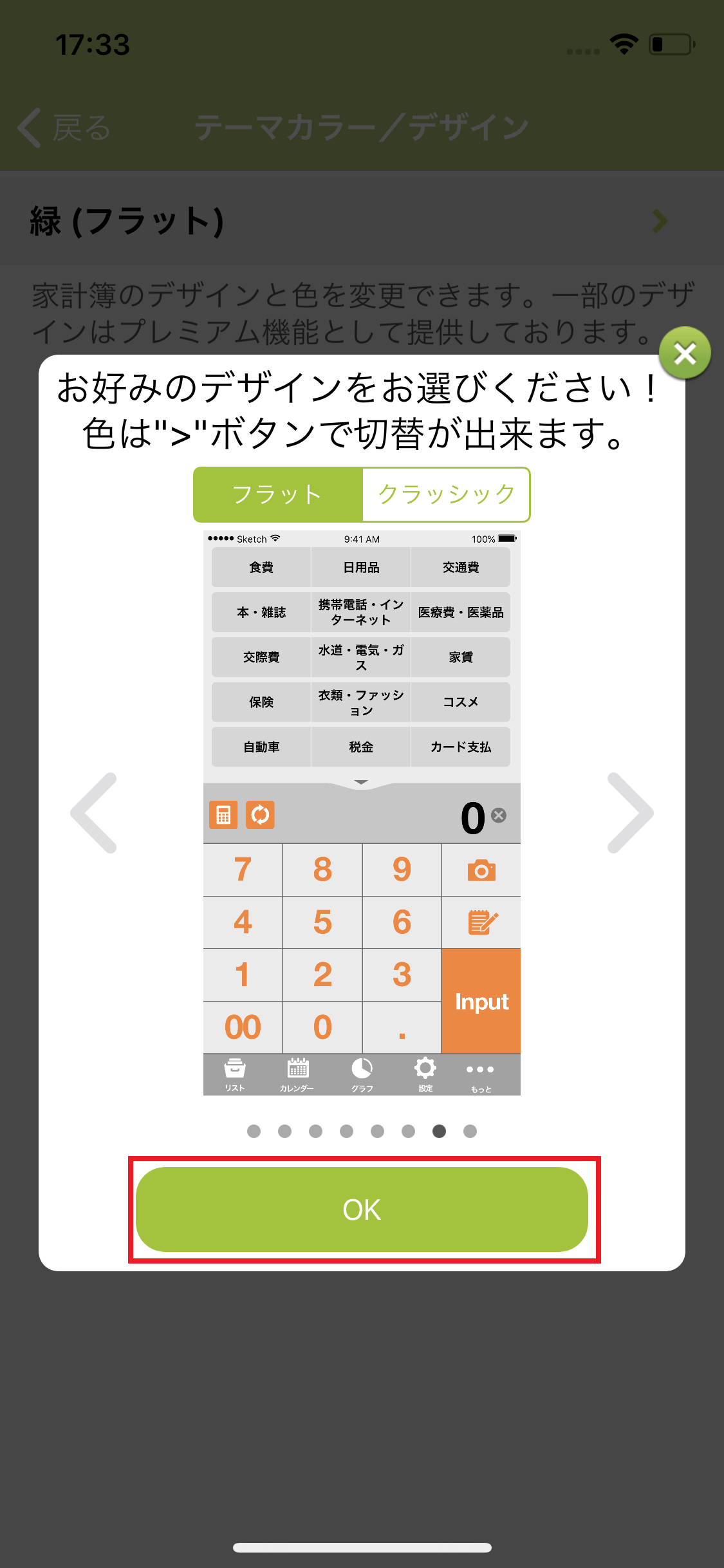Close the design picker dialog
This screenshot has height=1568, width=724.
[x=685, y=353]
